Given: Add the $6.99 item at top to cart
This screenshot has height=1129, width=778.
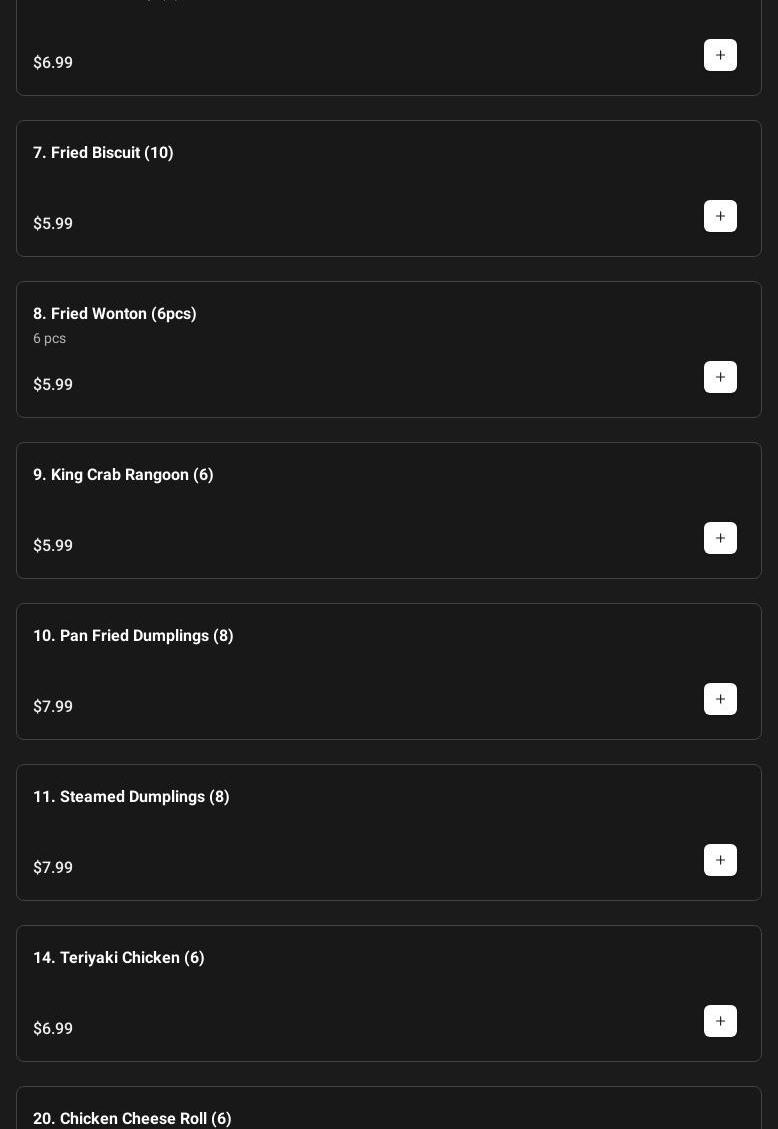Looking at the screenshot, I should (720, 55).
